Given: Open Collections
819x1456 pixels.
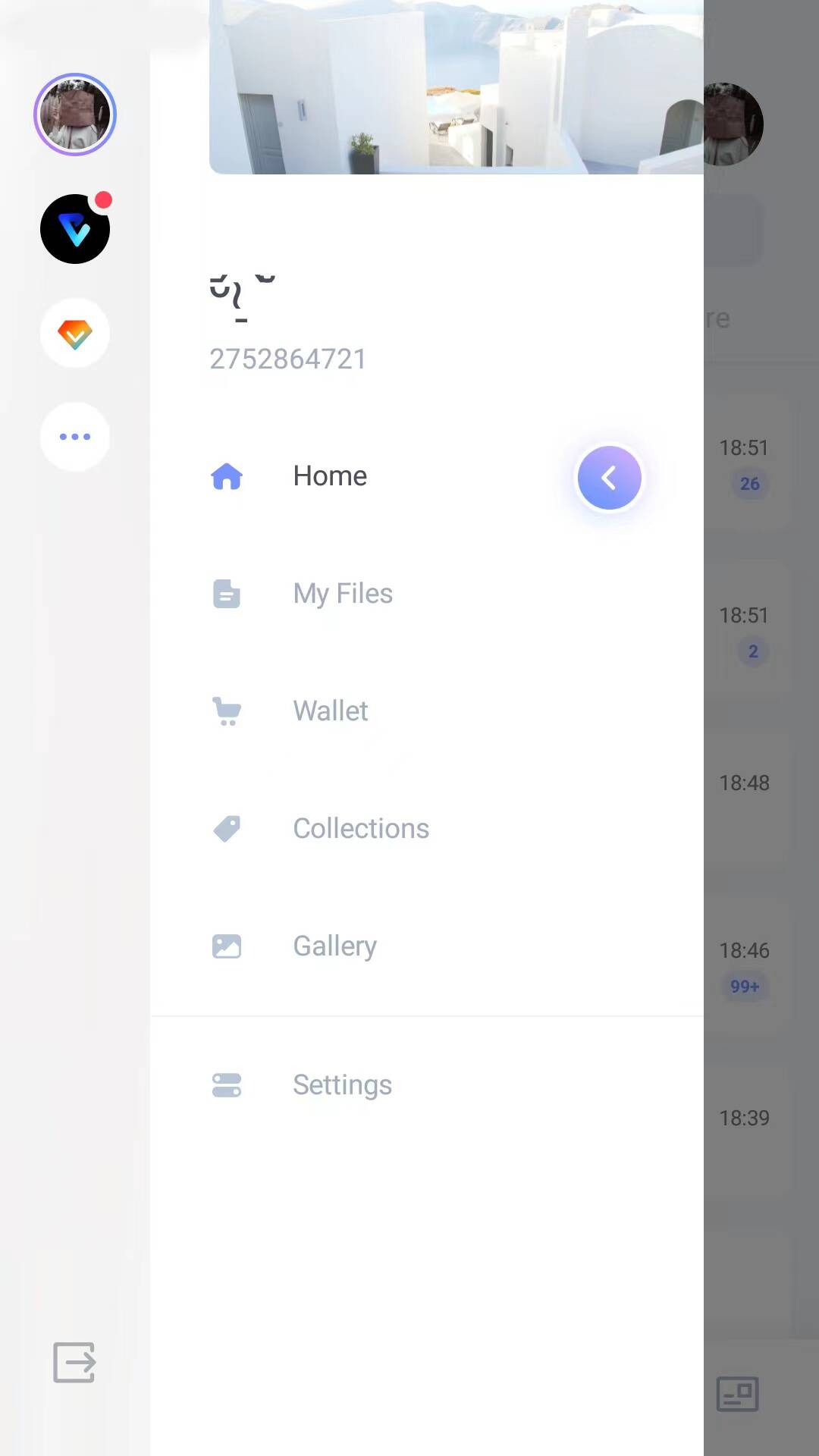Looking at the screenshot, I should (x=360, y=829).
